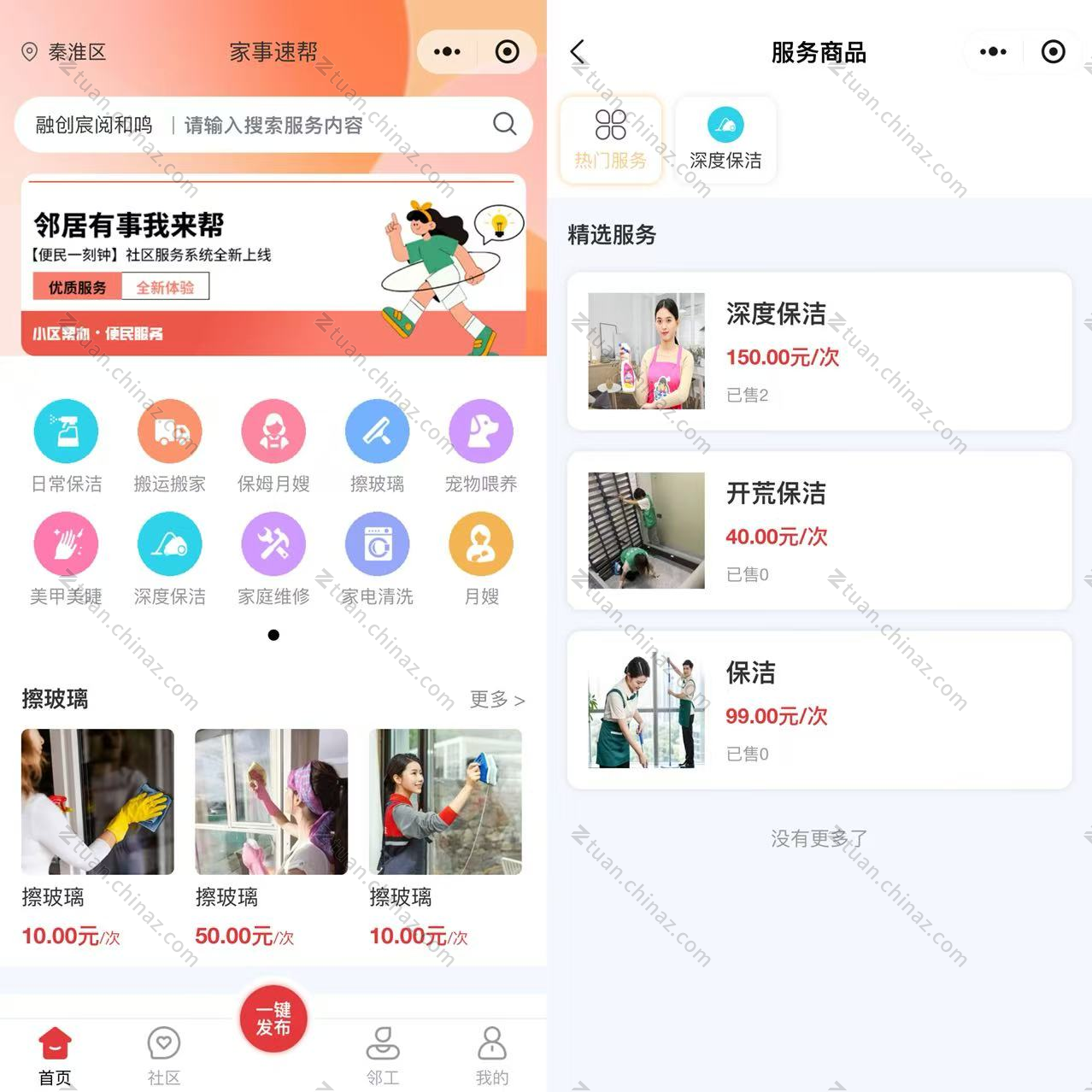
Task: Select the 宠物喂养 category
Action: [481, 446]
